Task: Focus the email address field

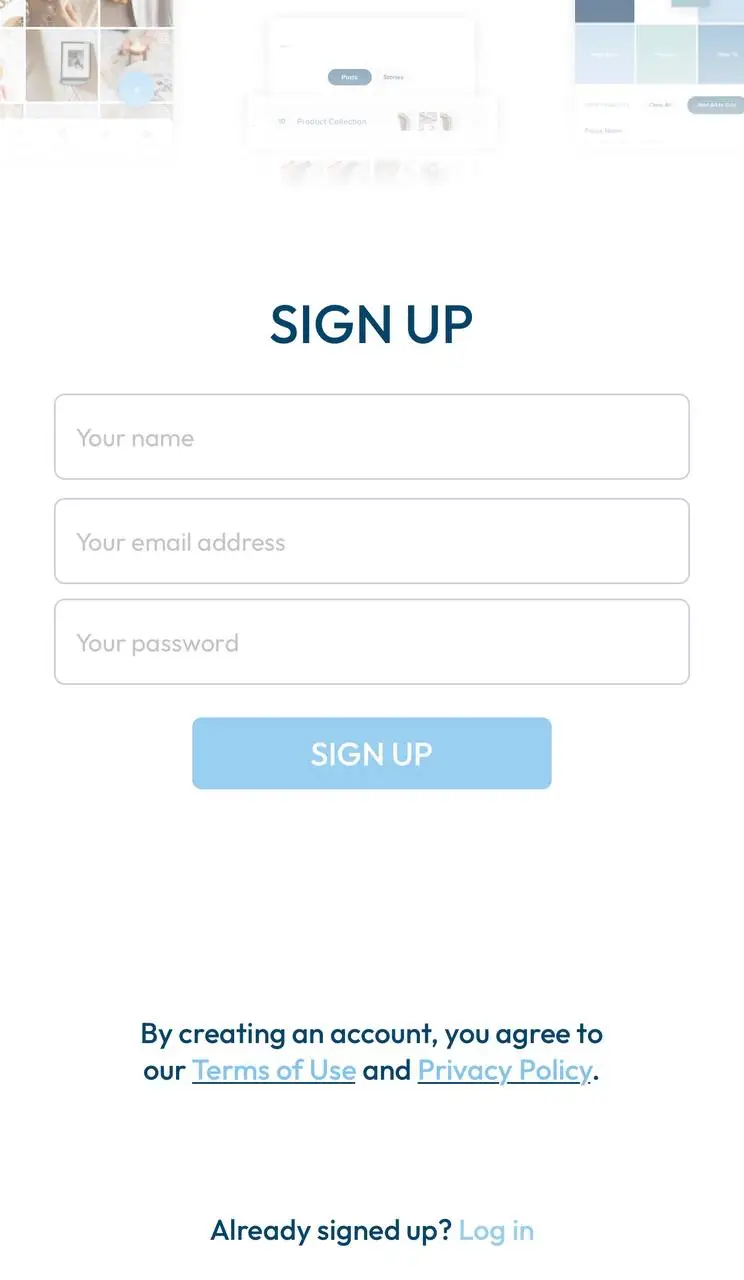Action: (x=371, y=541)
